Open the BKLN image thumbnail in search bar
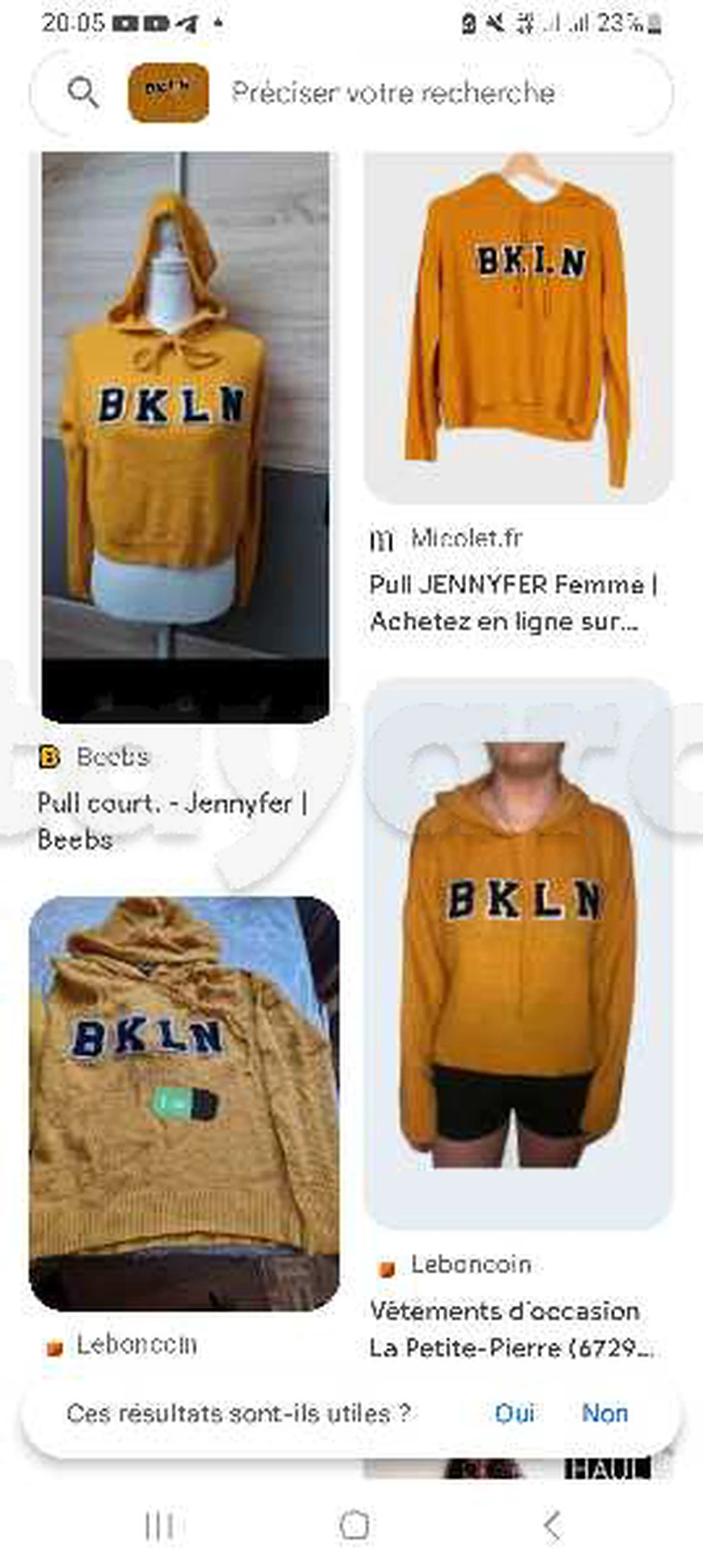 tap(169, 92)
